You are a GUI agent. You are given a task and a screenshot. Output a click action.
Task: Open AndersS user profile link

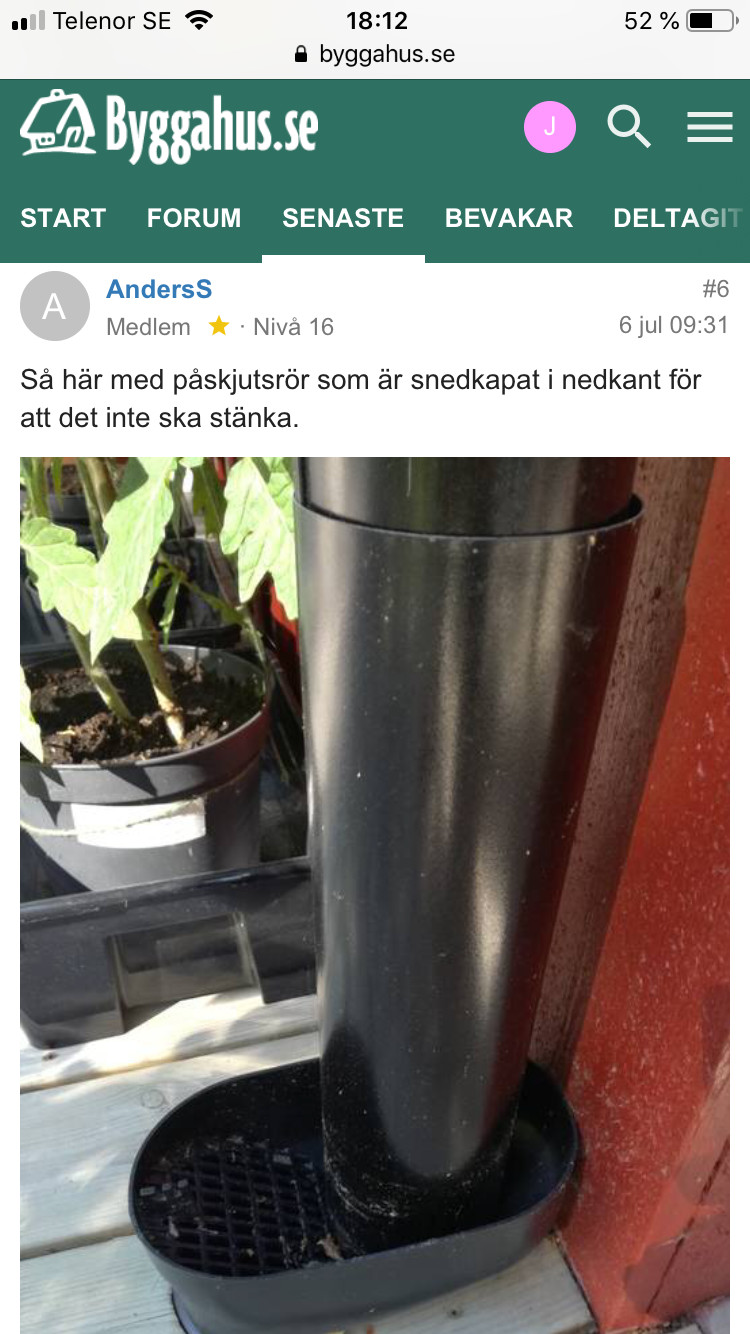pos(159,290)
